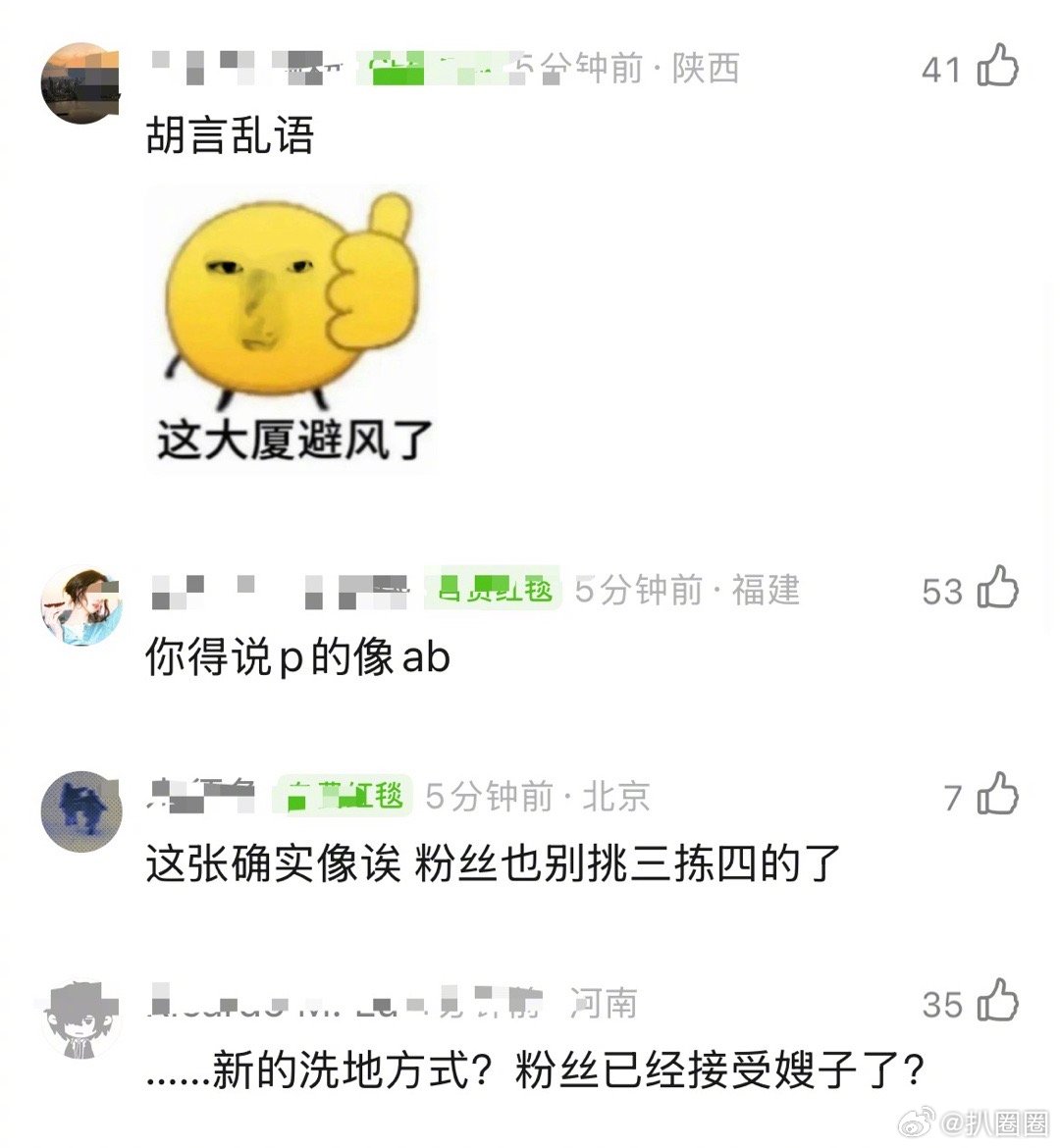Viewport: 1060px width, 1148px height.
Task: Like the comment "新的洗地方式？"
Action: pyautogui.click(x=999, y=1003)
